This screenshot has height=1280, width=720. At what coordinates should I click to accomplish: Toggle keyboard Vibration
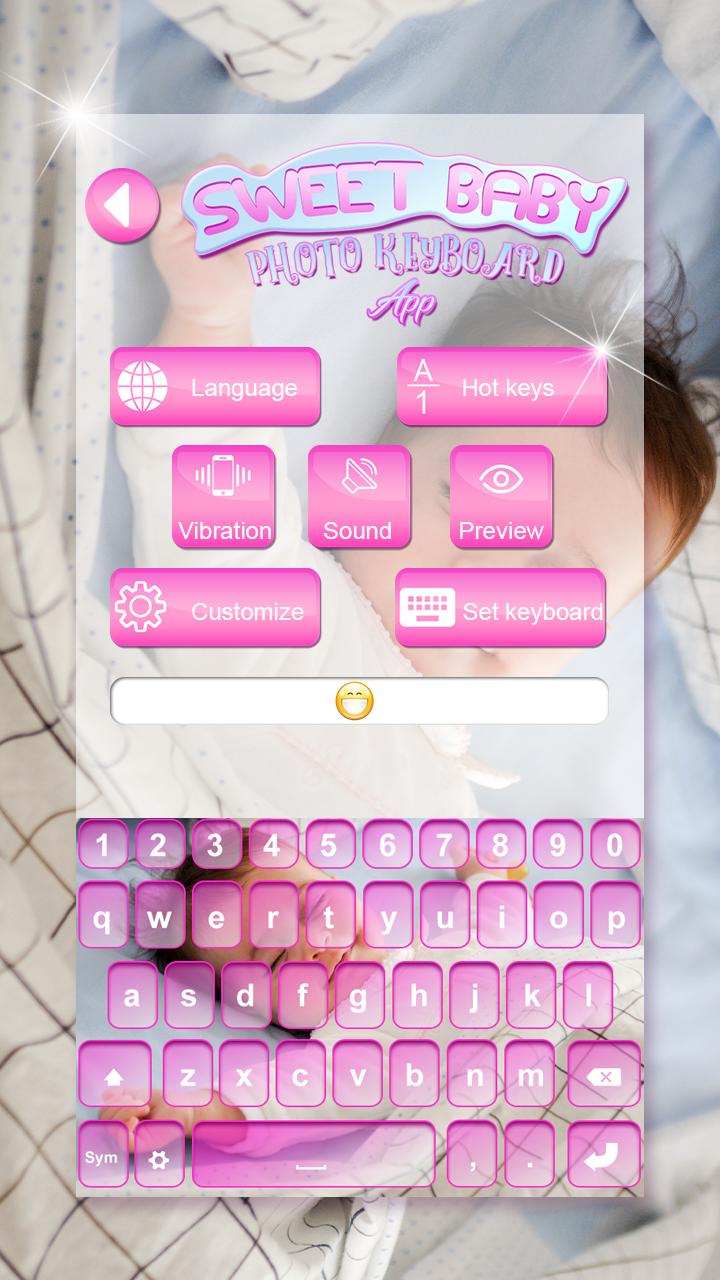pos(224,497)
